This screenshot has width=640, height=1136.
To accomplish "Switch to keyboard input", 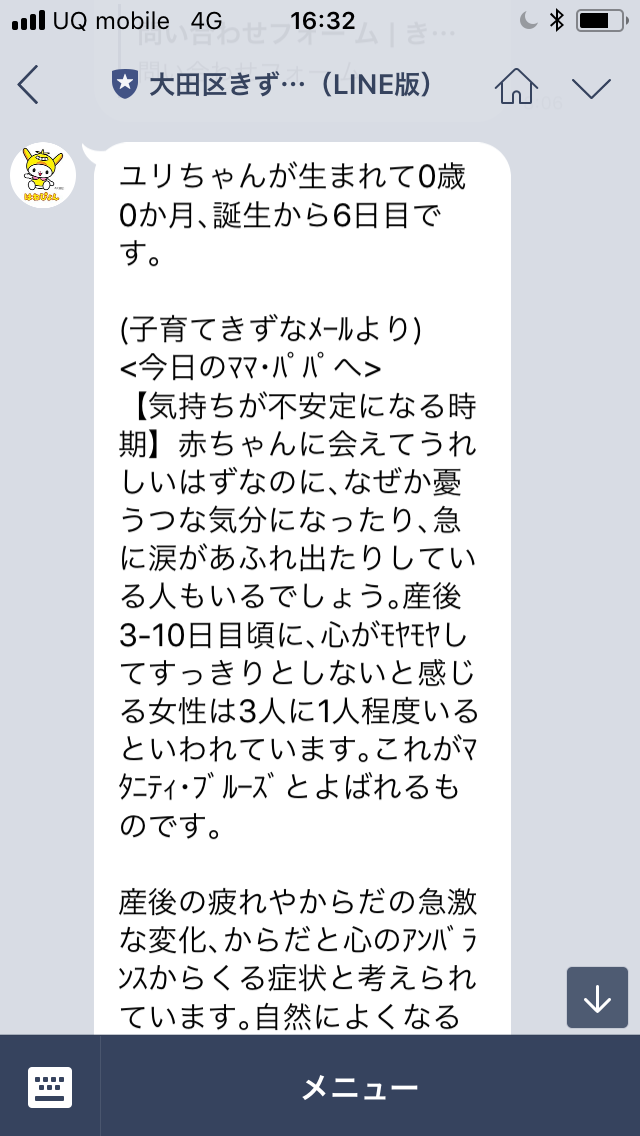I will pyautogui.click(x=49, y=1087).
